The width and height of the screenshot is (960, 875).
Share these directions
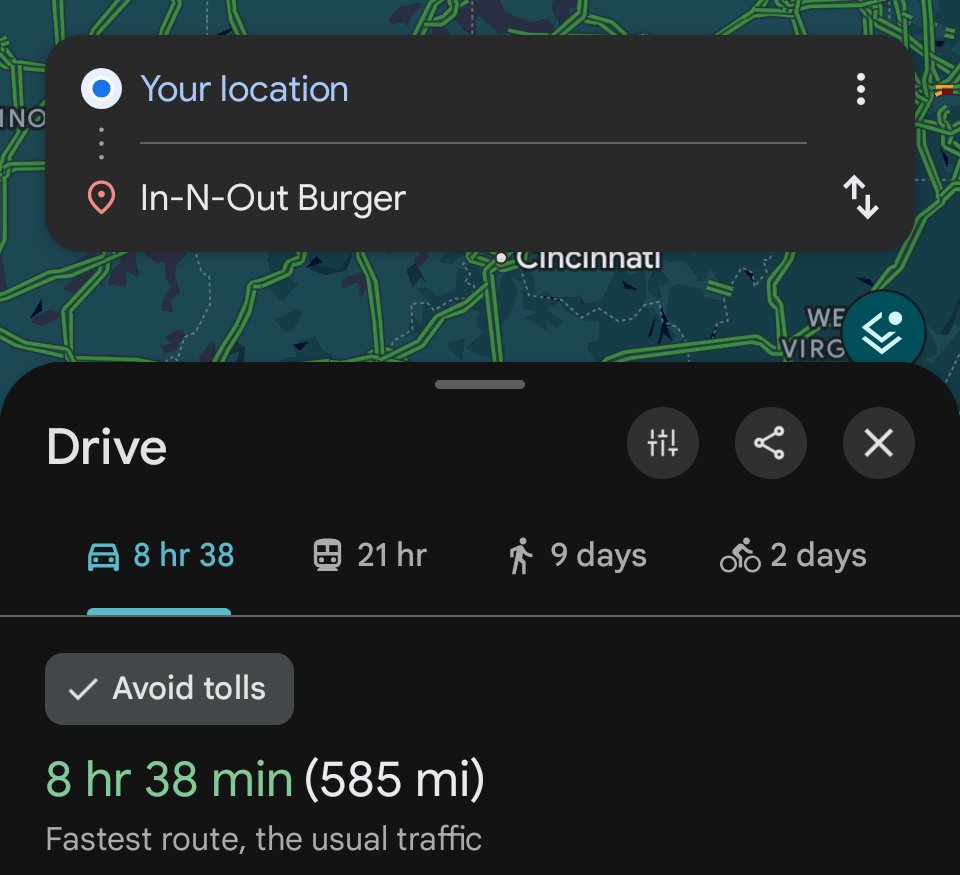[x=769, y=442]
